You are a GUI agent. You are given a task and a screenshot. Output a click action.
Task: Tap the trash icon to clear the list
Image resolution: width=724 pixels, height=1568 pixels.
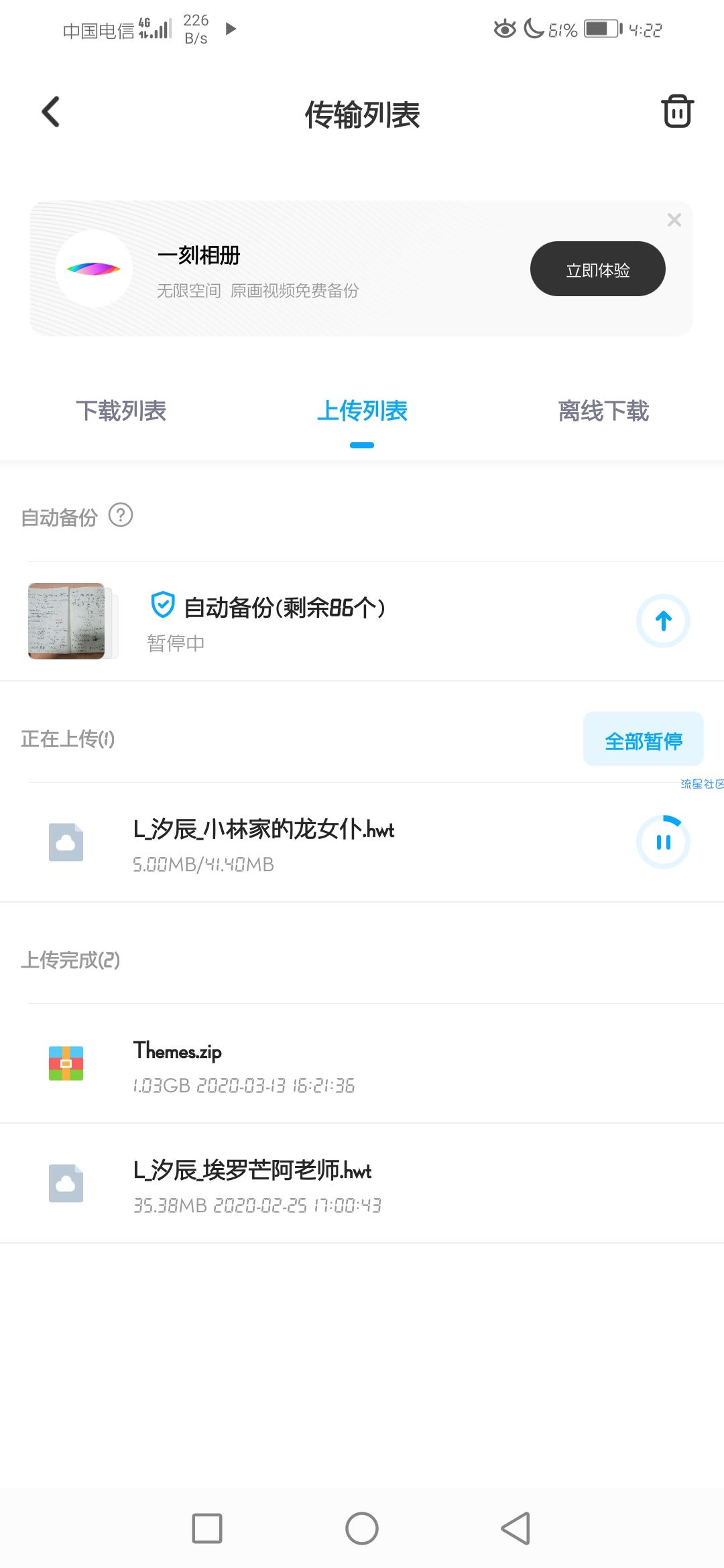pos(677,111)
